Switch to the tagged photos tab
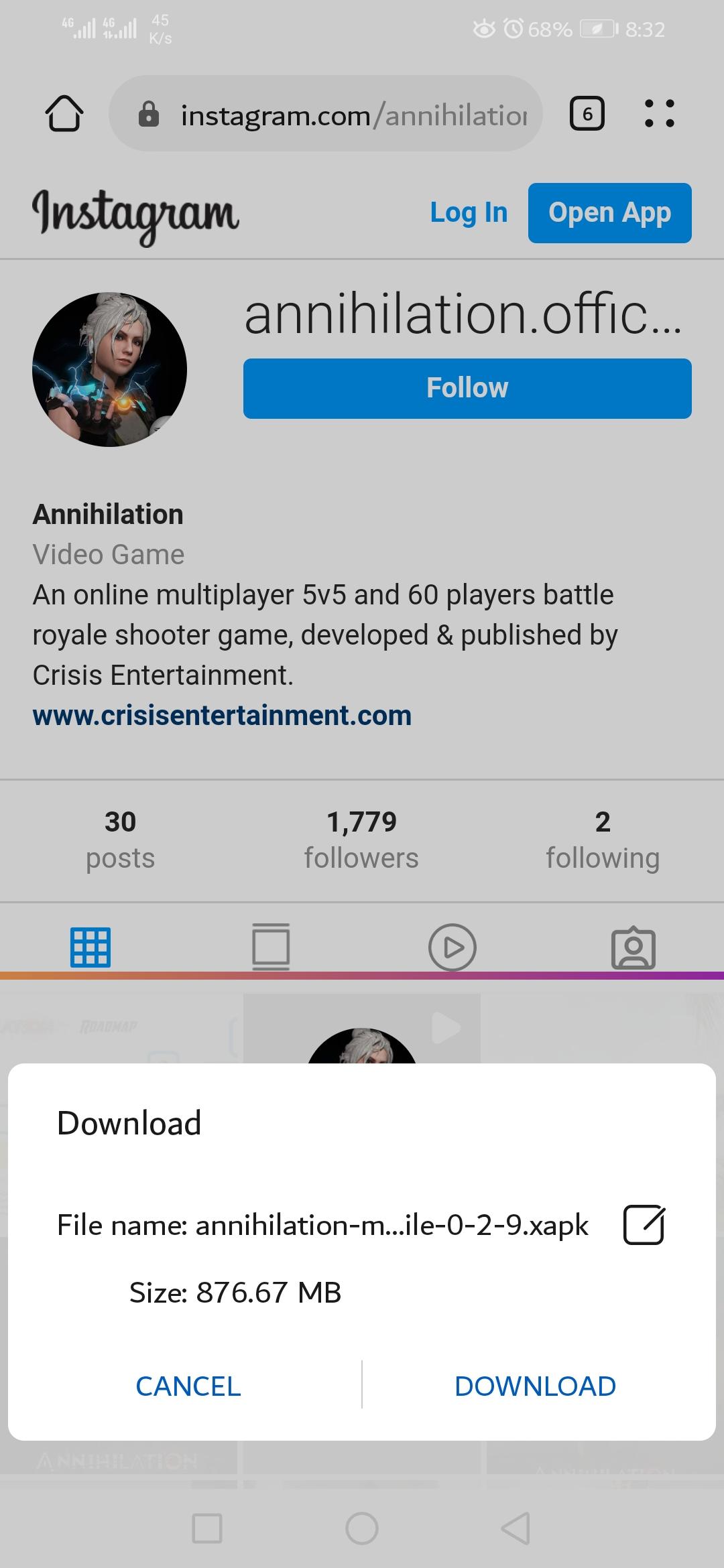 (633, 947)
